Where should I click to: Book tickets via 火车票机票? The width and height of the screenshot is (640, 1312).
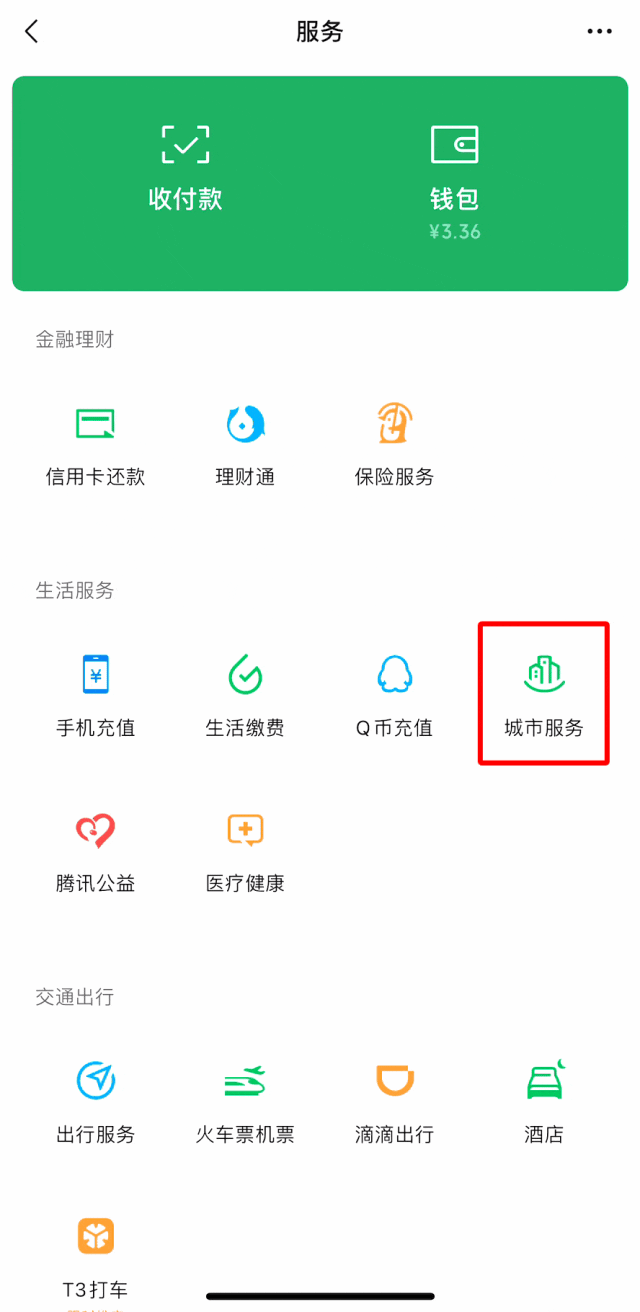coord(245,1102)
